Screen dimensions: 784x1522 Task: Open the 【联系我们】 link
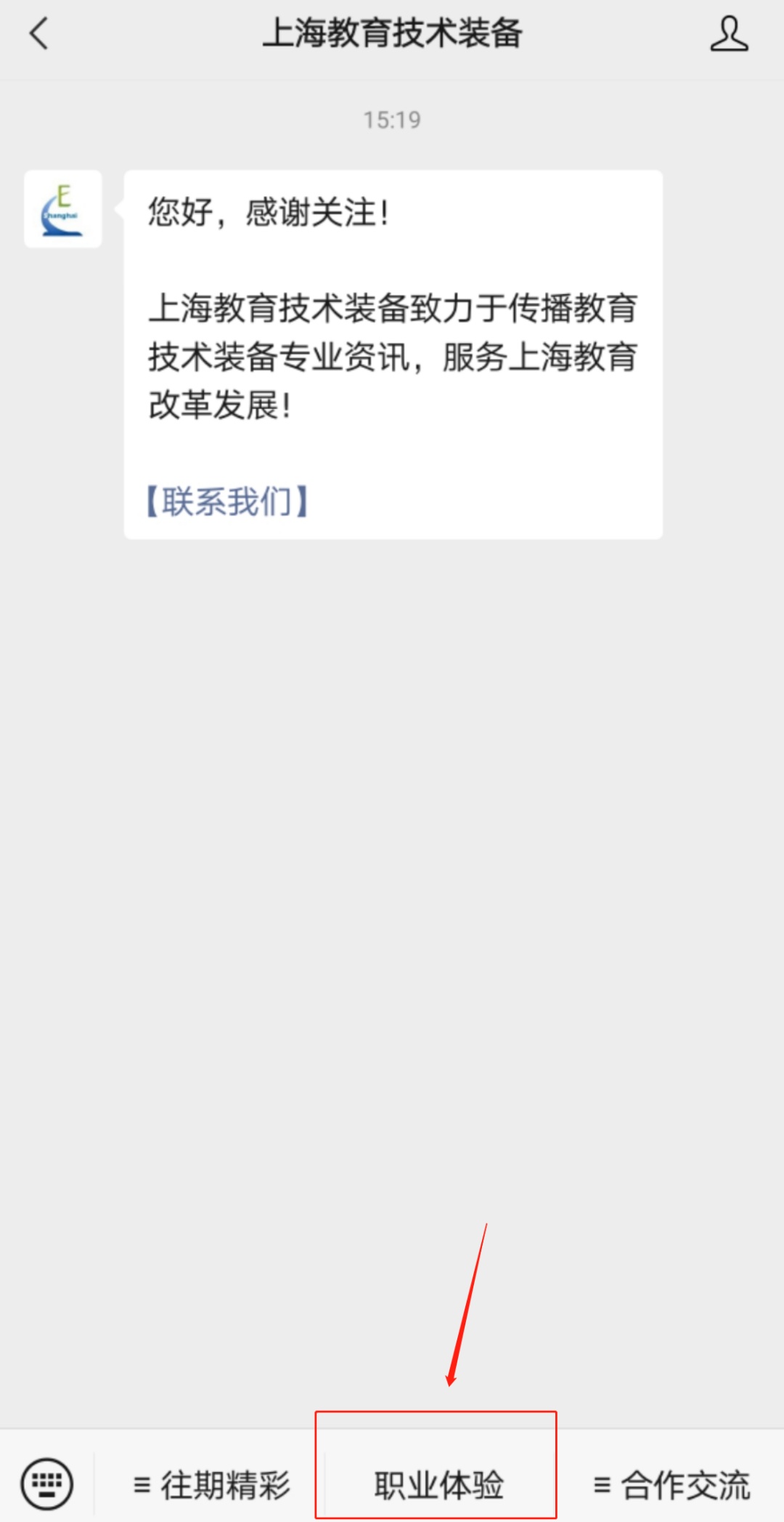(x=228, y=501)
